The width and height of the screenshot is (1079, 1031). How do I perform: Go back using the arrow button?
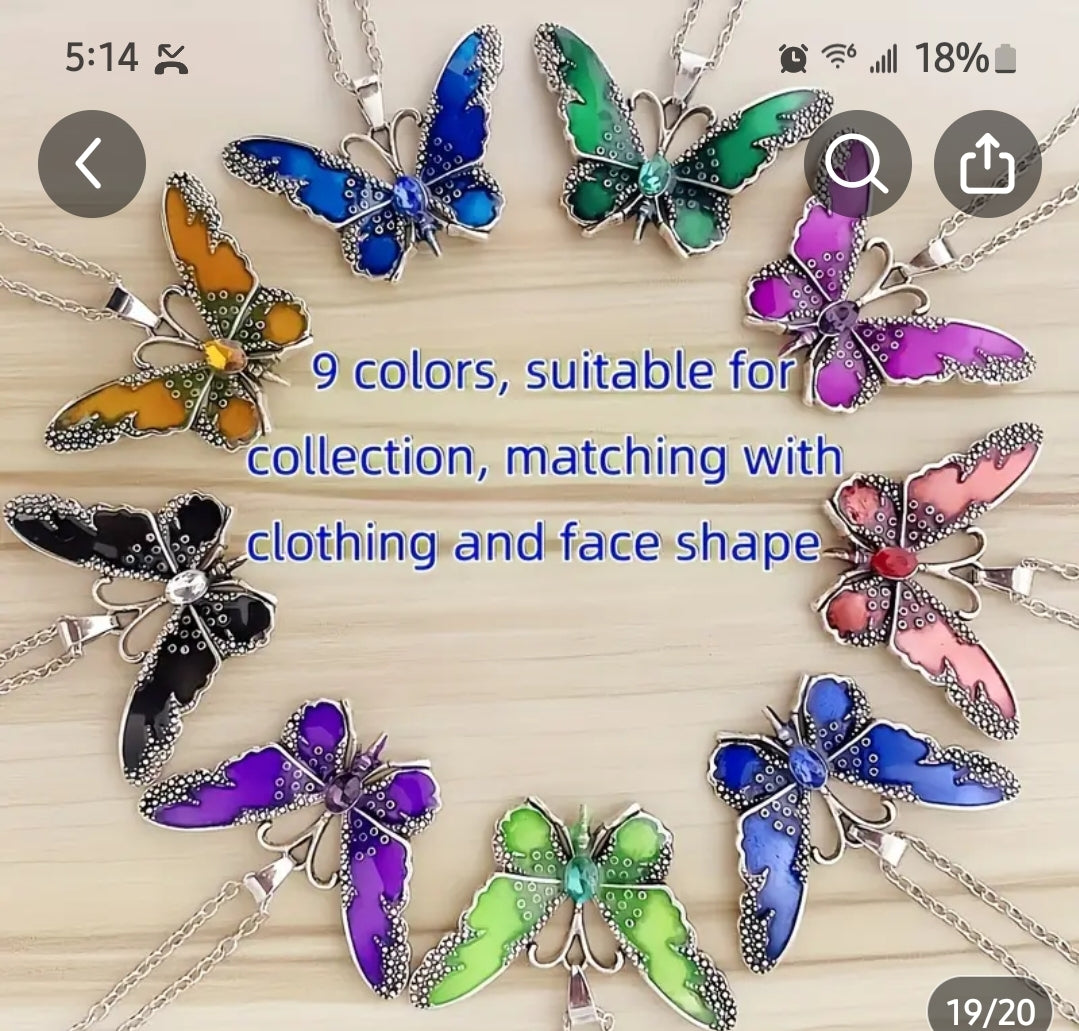click(x=92, y=164)
